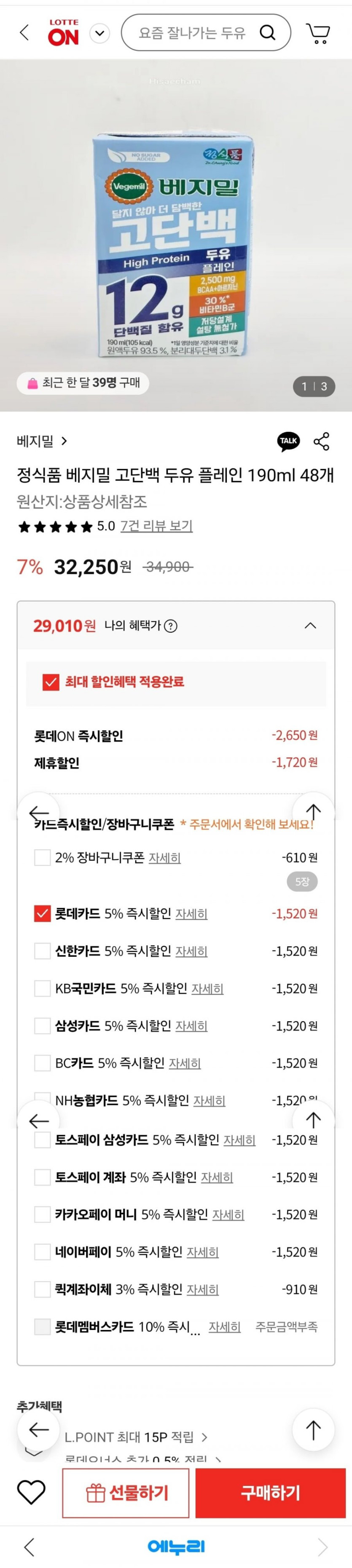Viewport: 352px width, 1568px height.
Task: View the 7건 리뷰 보기 link
Action: [x=156, y=526]
